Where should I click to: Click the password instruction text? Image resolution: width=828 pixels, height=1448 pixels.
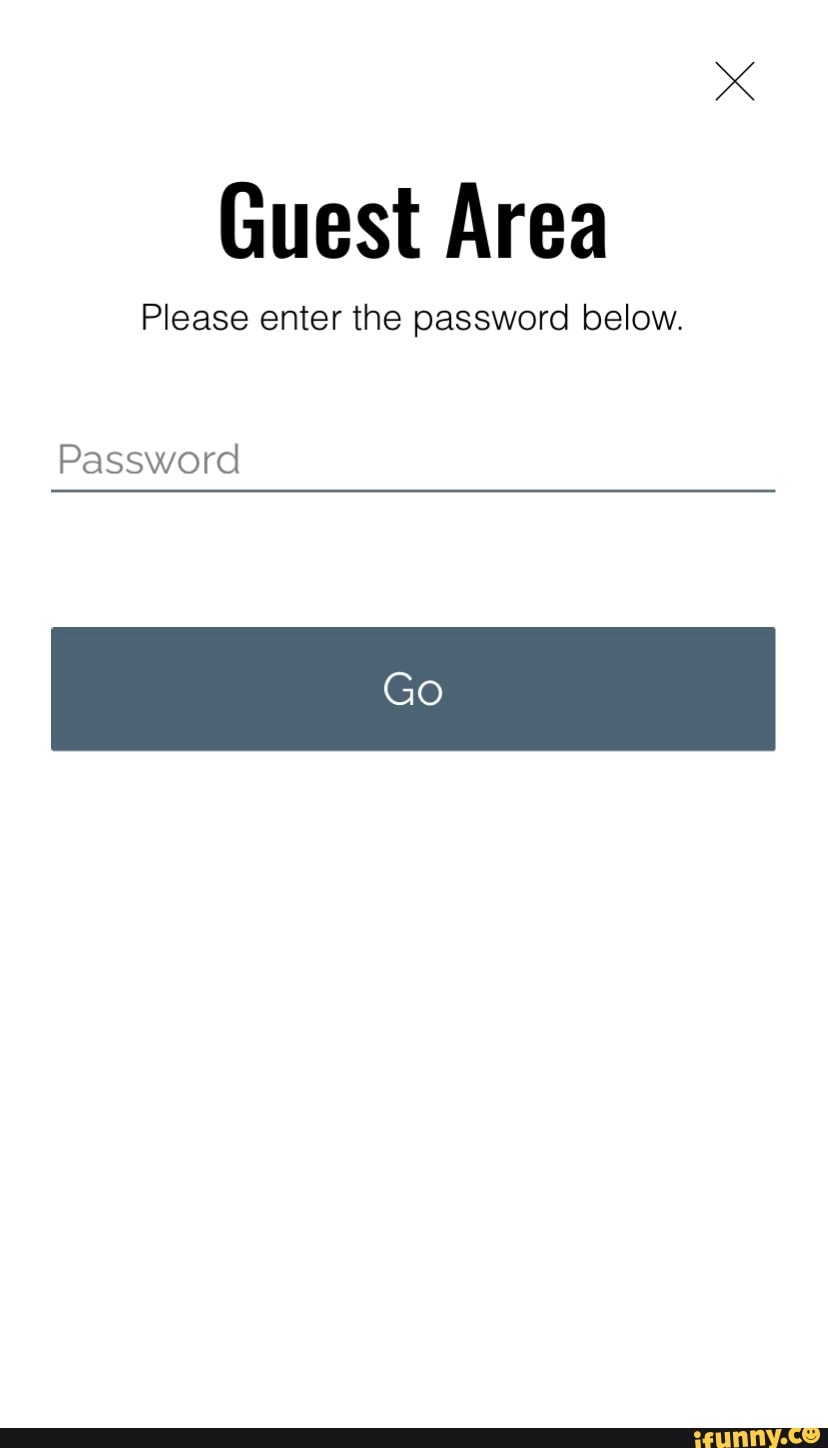tap(413, 317)
